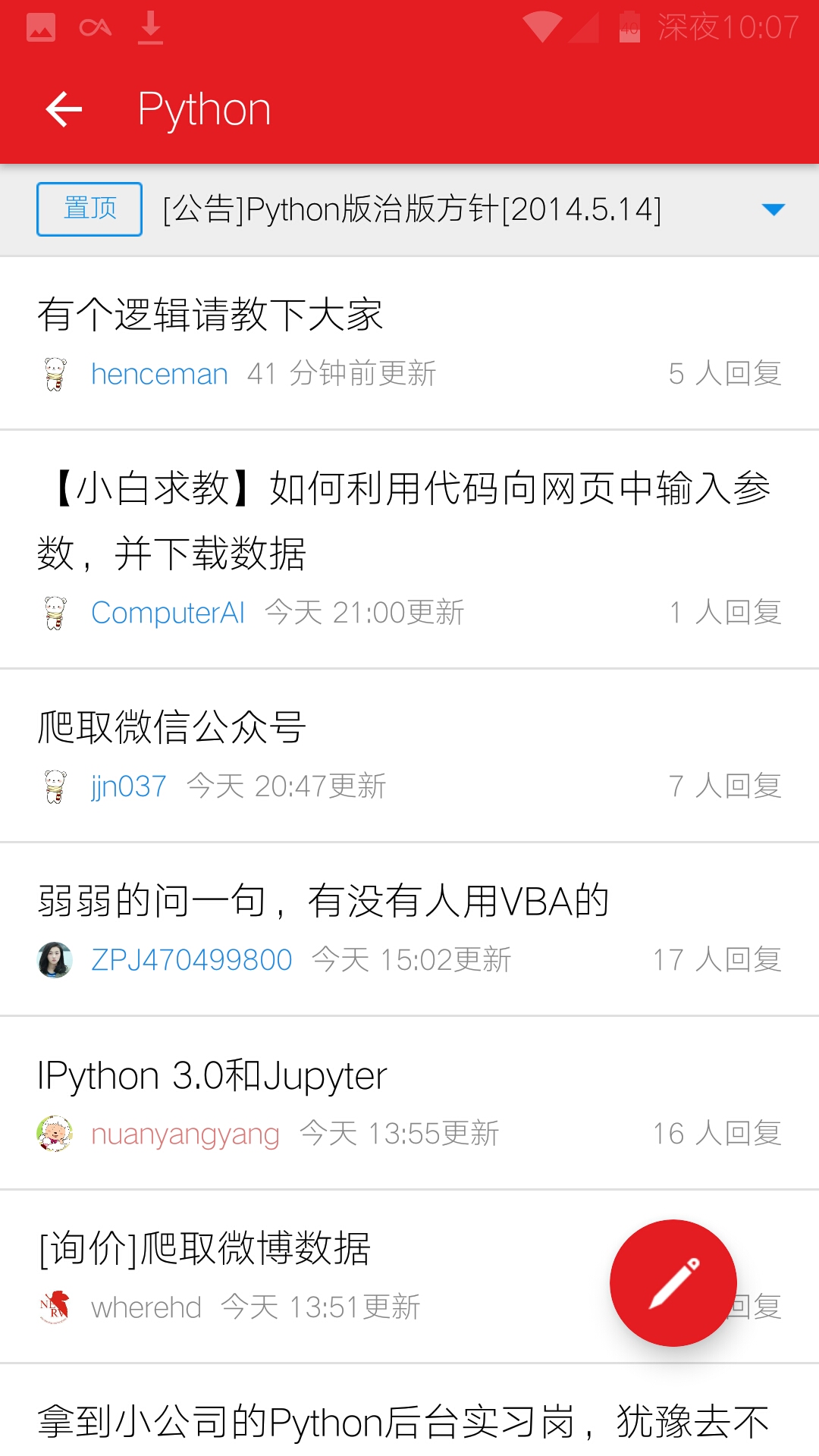Open thread 拿到小公司的Python后台实习岗
Screen dimensions: 819x1456
402,1421
